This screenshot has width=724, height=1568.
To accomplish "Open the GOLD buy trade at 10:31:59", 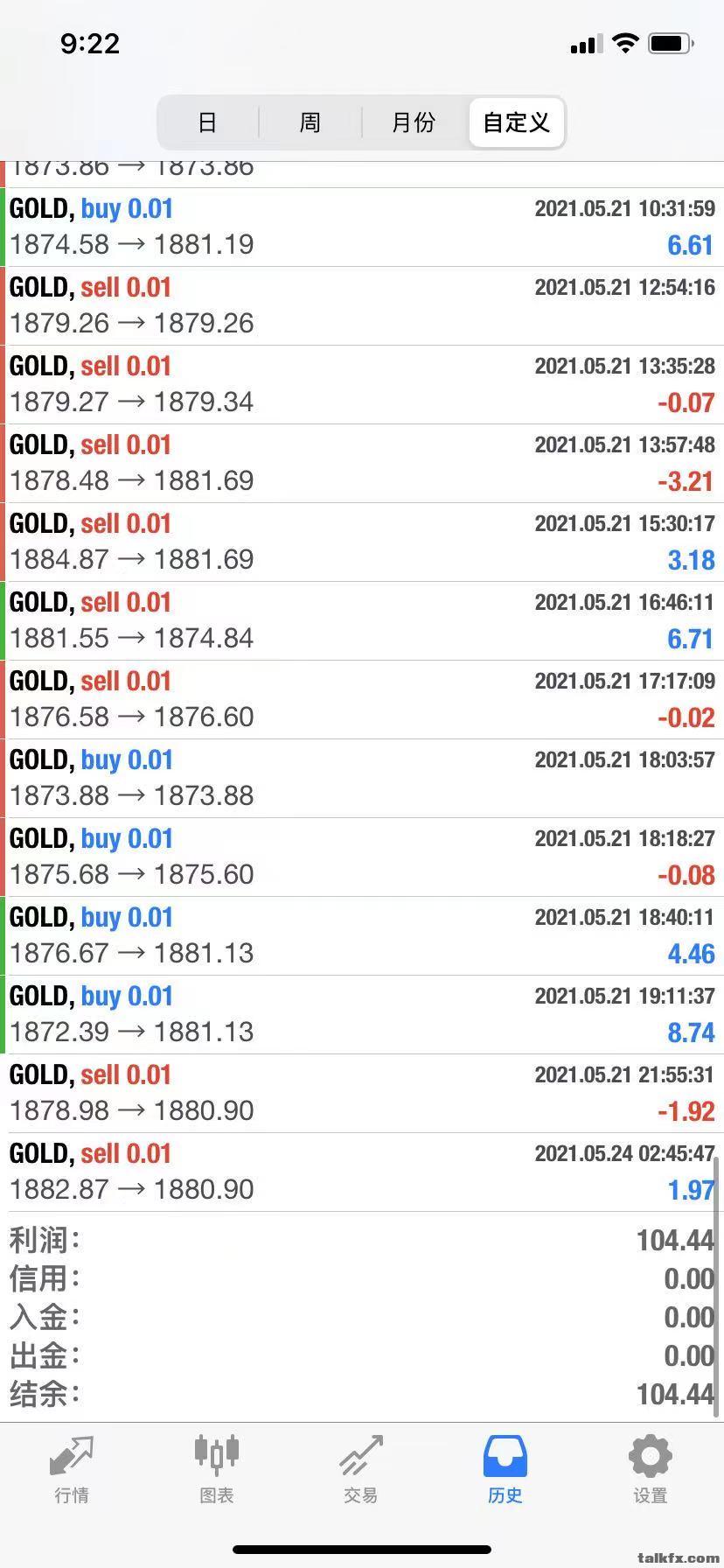I will coord(362,227).
